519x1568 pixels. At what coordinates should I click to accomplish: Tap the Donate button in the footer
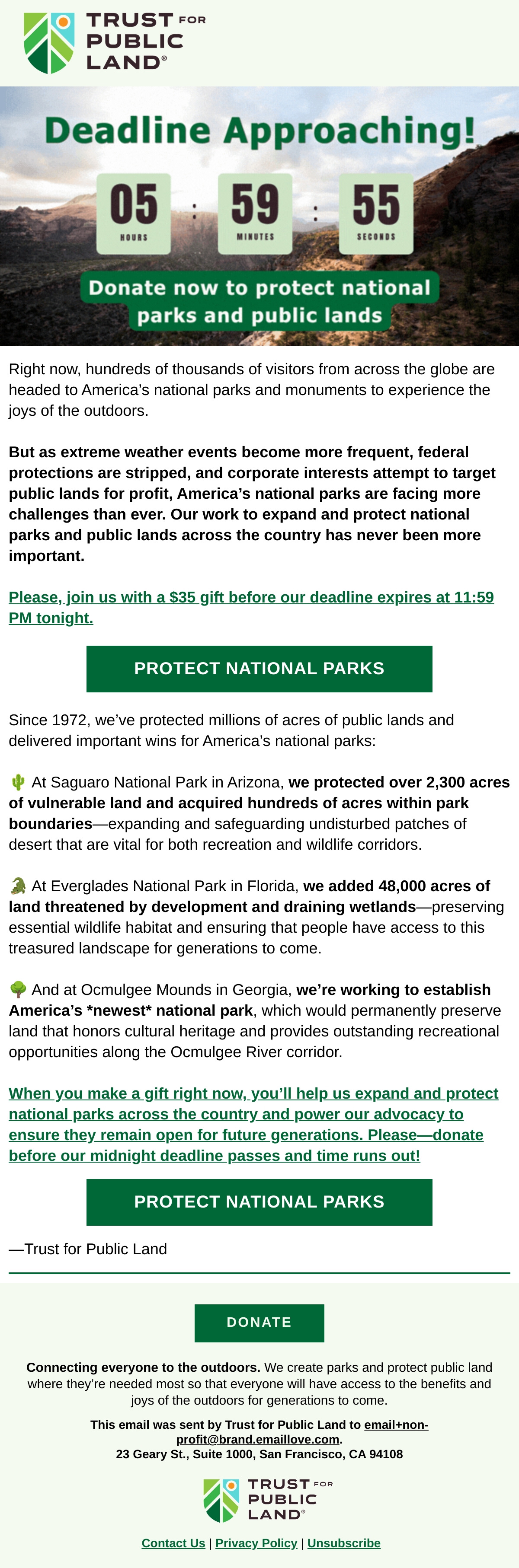coord(259,1322)
